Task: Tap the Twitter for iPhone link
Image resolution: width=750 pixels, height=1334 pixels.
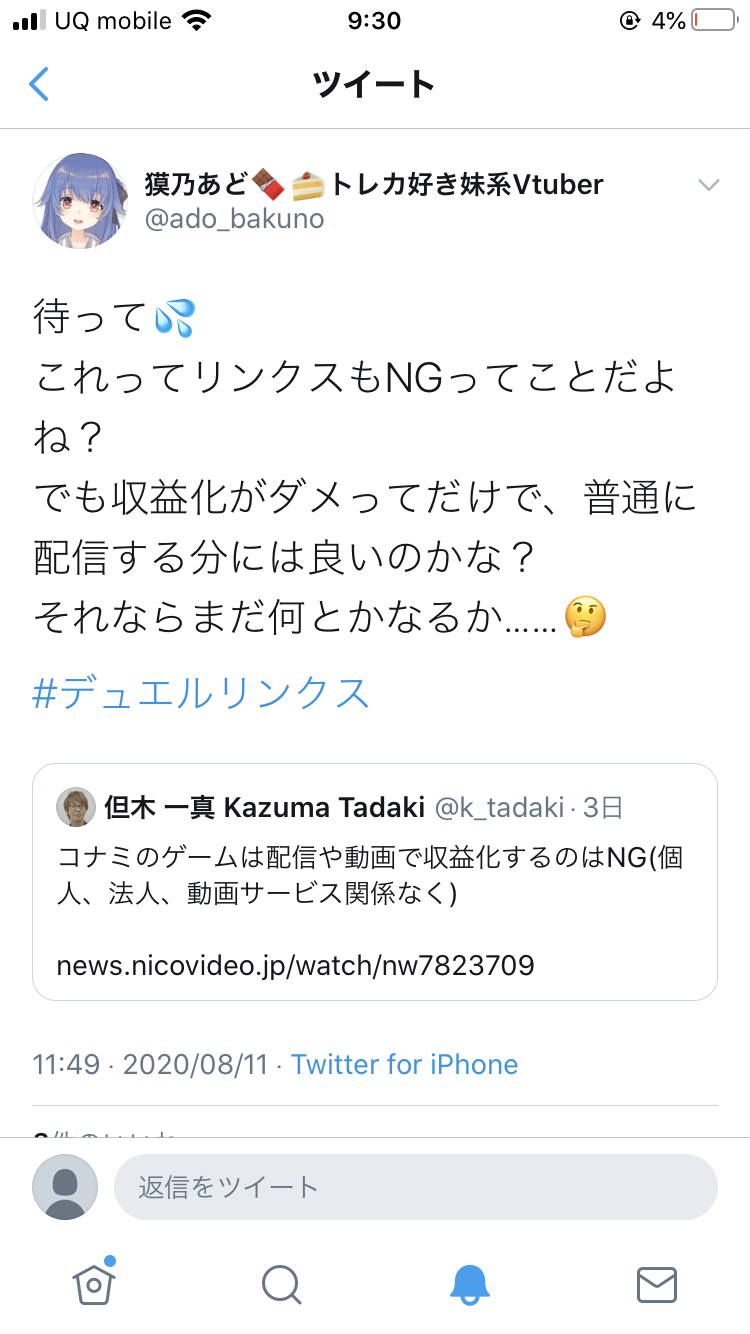Action: tap(405, 1064)
